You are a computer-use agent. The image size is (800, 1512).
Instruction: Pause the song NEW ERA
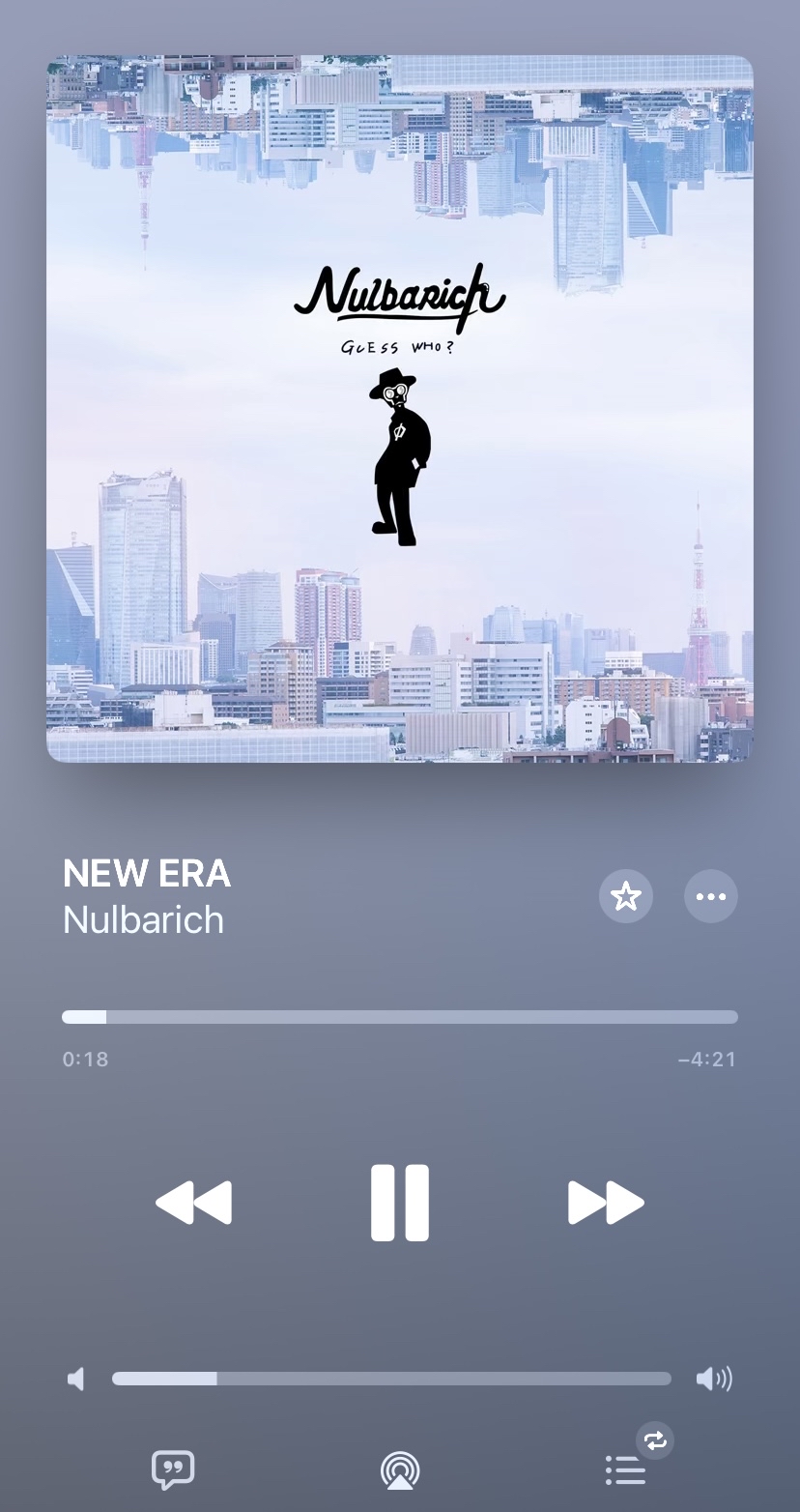(400, 1203)
